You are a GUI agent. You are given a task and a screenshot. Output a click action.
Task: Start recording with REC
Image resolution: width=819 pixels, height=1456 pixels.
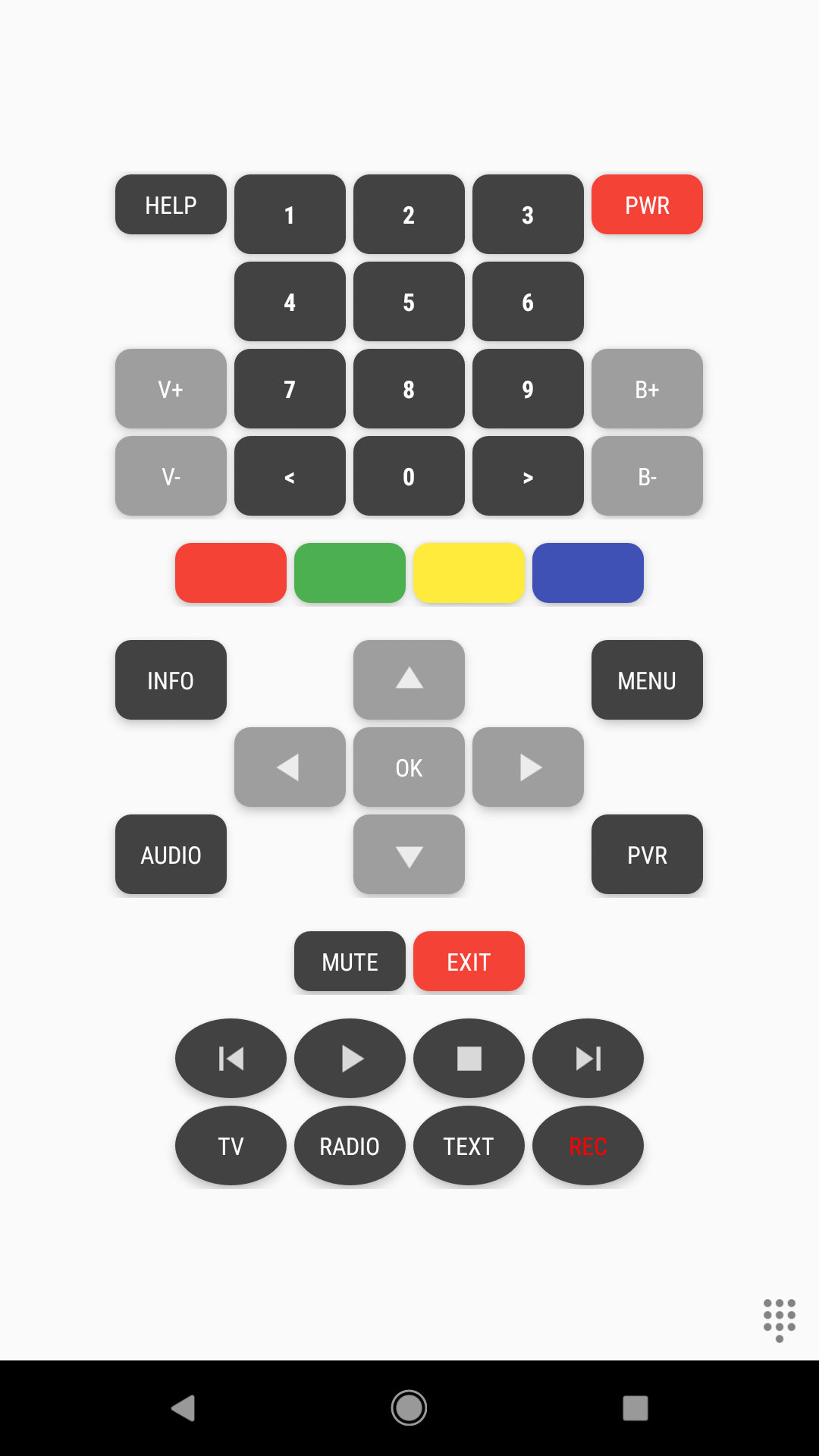click(x=588, y=1146)
